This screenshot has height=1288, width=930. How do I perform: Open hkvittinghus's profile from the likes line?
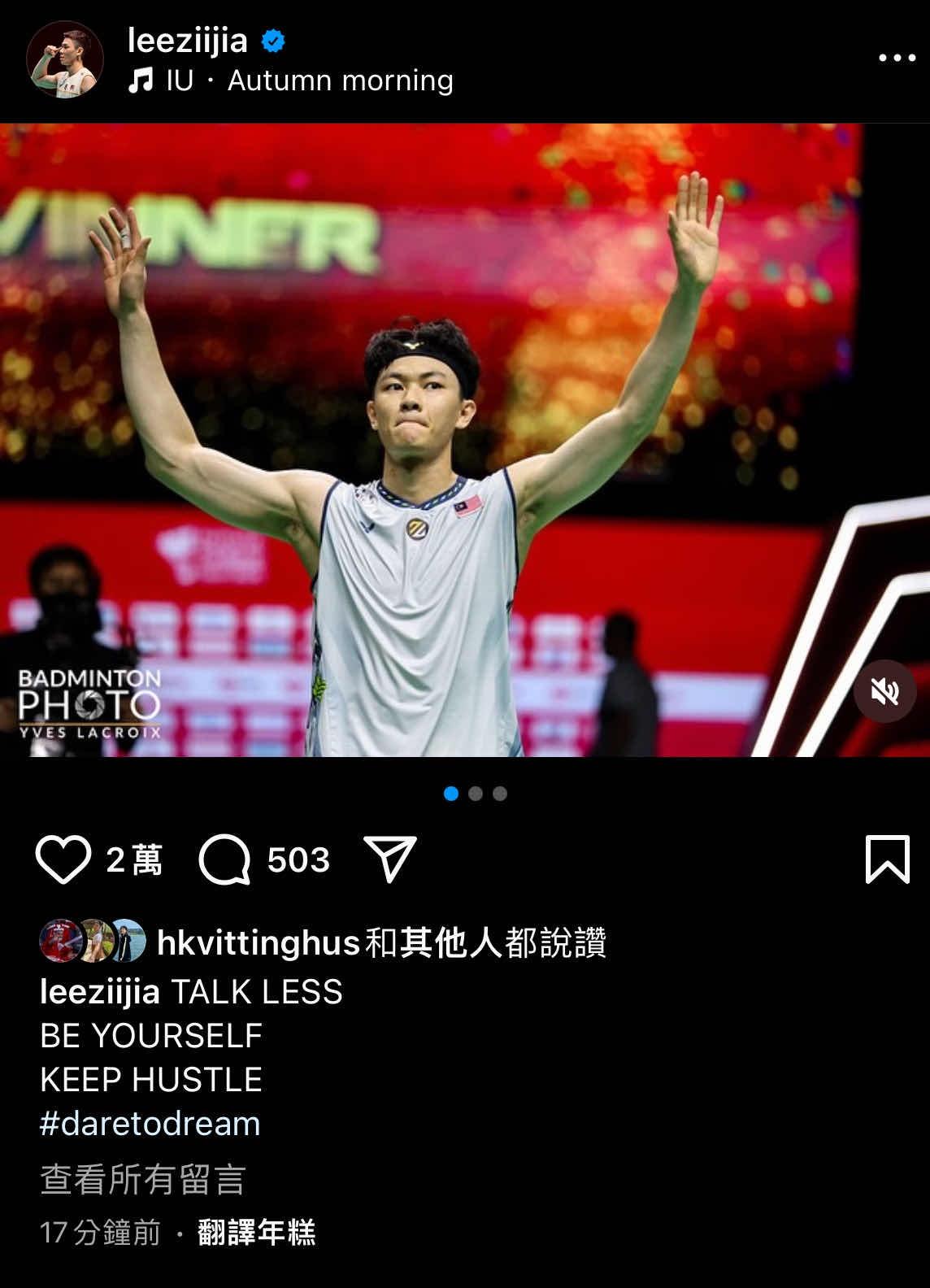(259, 943)
